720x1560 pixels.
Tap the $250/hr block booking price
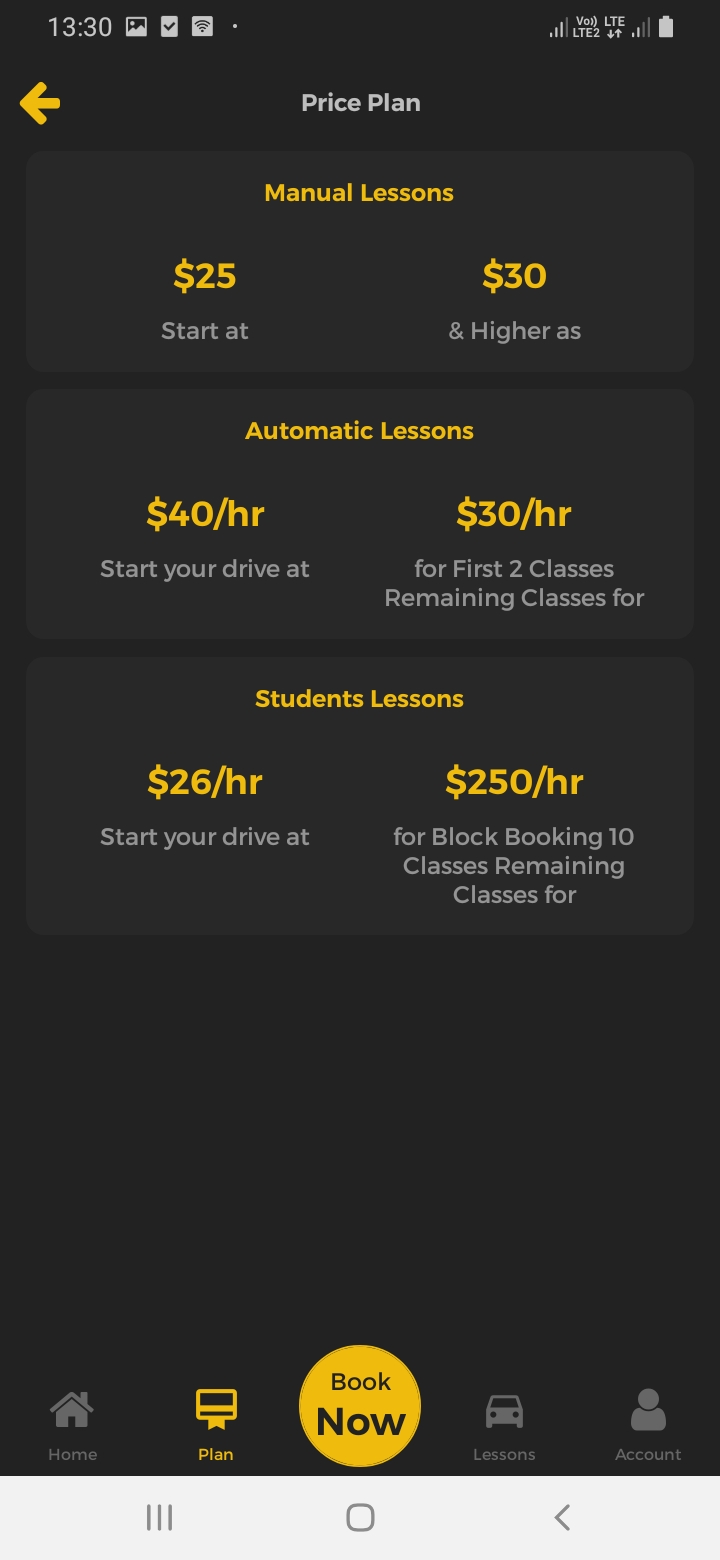click(x=514, y=781)
